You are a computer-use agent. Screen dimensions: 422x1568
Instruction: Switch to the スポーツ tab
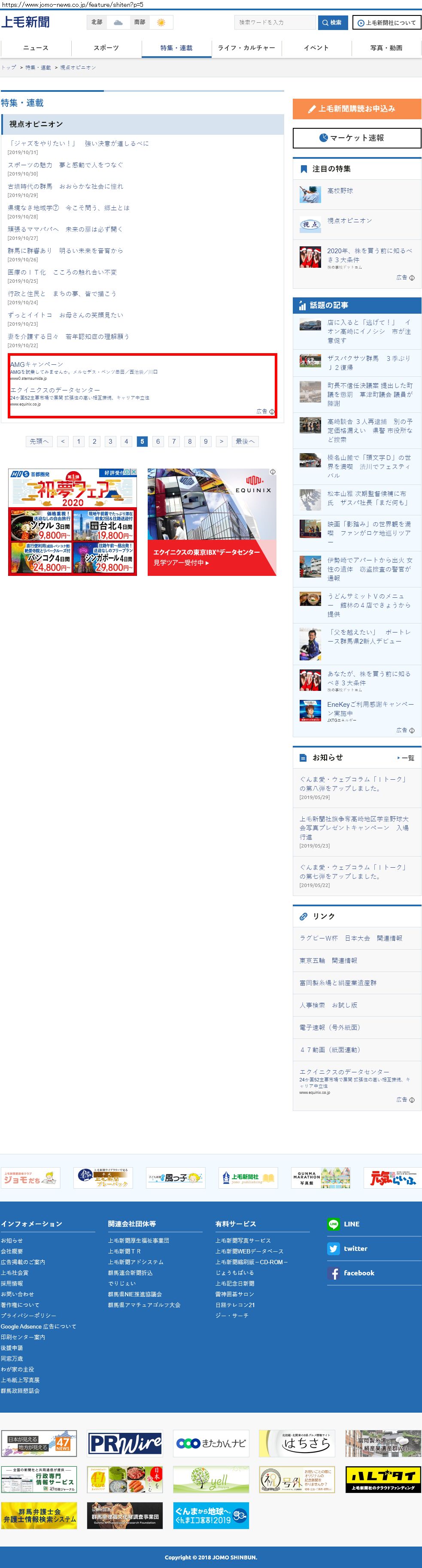click(106, 48)
